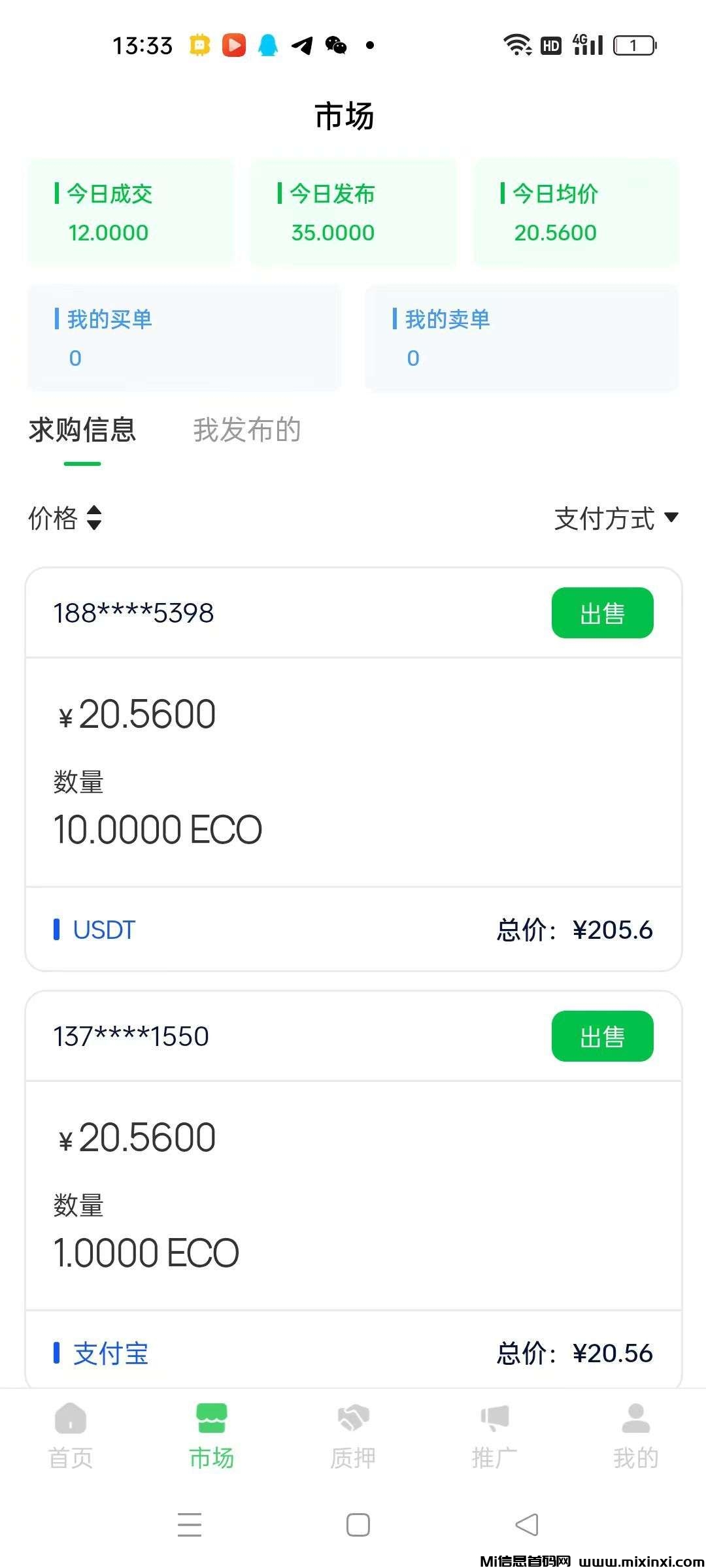Click 出售 button for seller 137****1550
The width and height of the screenshot is (706, 1568).
tap(602, 1036)
